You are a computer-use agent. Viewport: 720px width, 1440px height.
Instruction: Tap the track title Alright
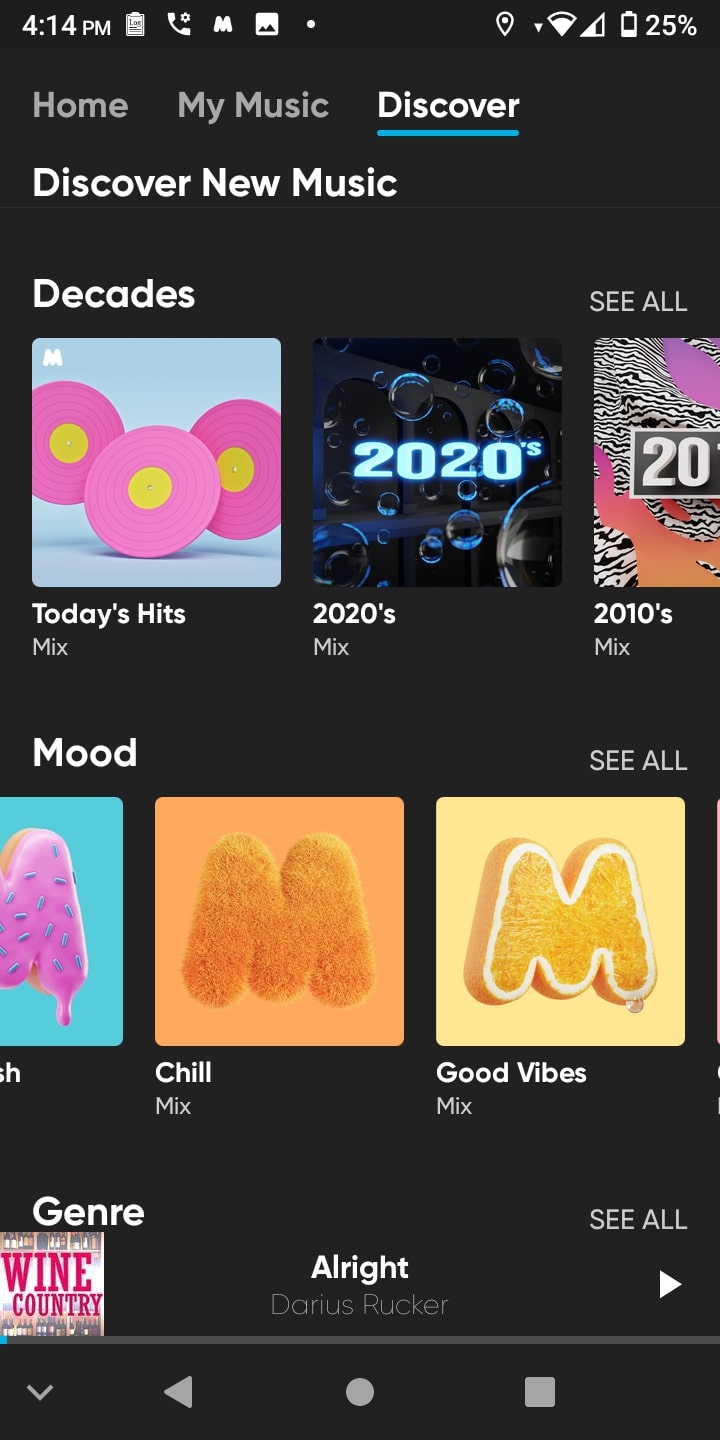point(360,1267)
